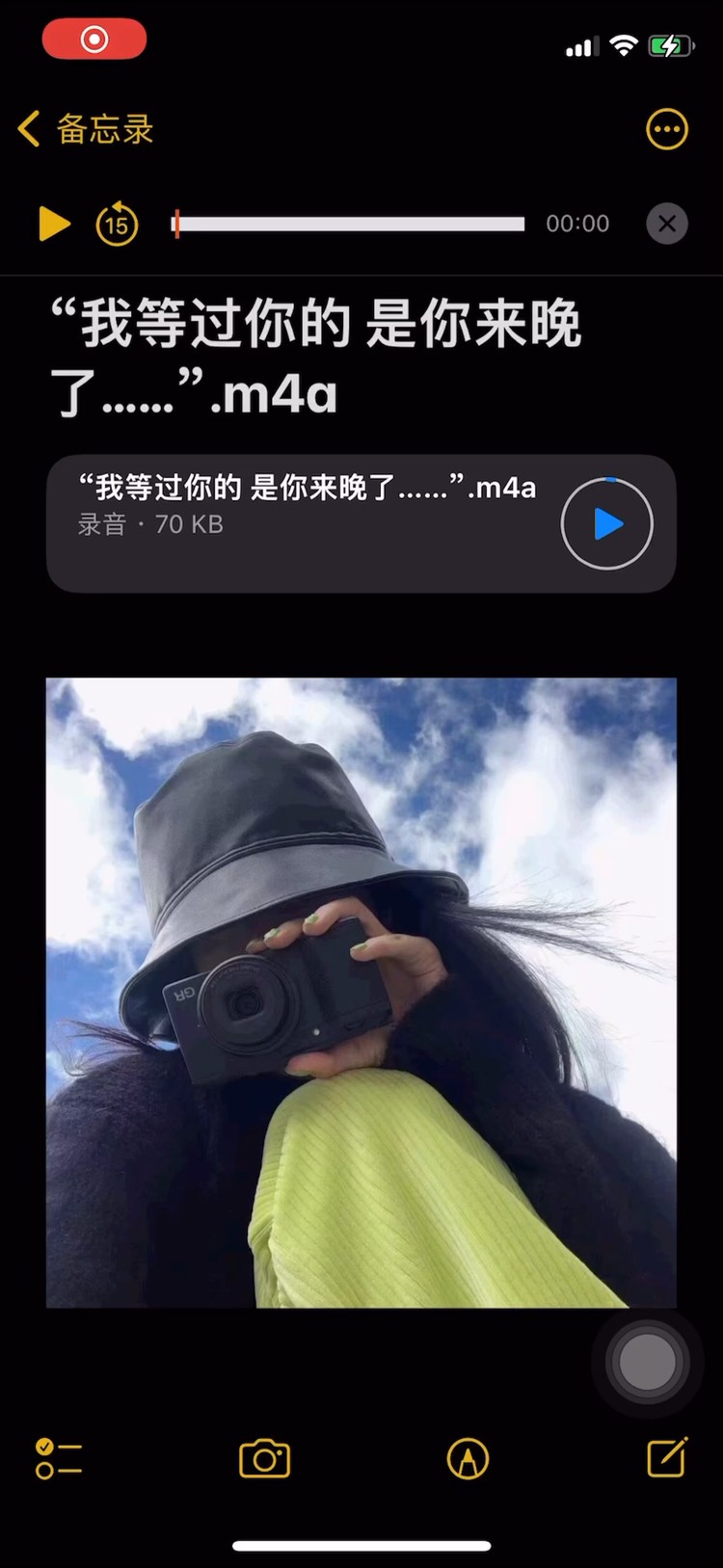Tap the AssistiveTouch floating button

click(x=647, y=1362)
